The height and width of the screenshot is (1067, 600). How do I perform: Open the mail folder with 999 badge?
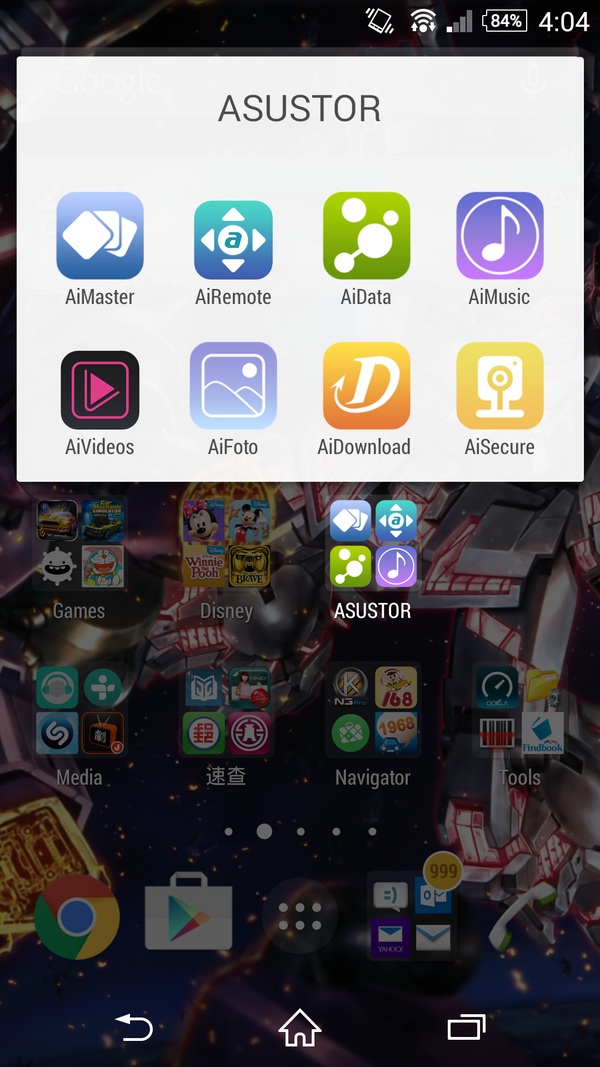coord(412,914)
